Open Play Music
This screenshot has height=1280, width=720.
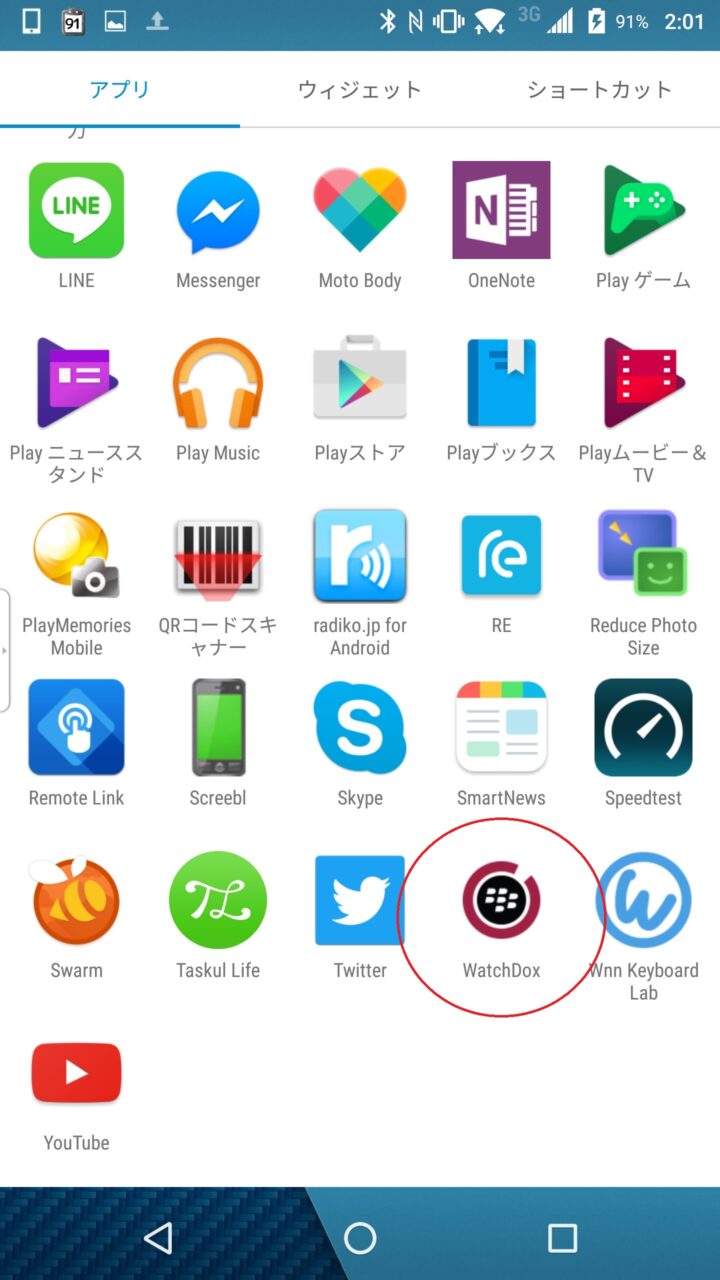pyautogui.click(x=218, y=384)
